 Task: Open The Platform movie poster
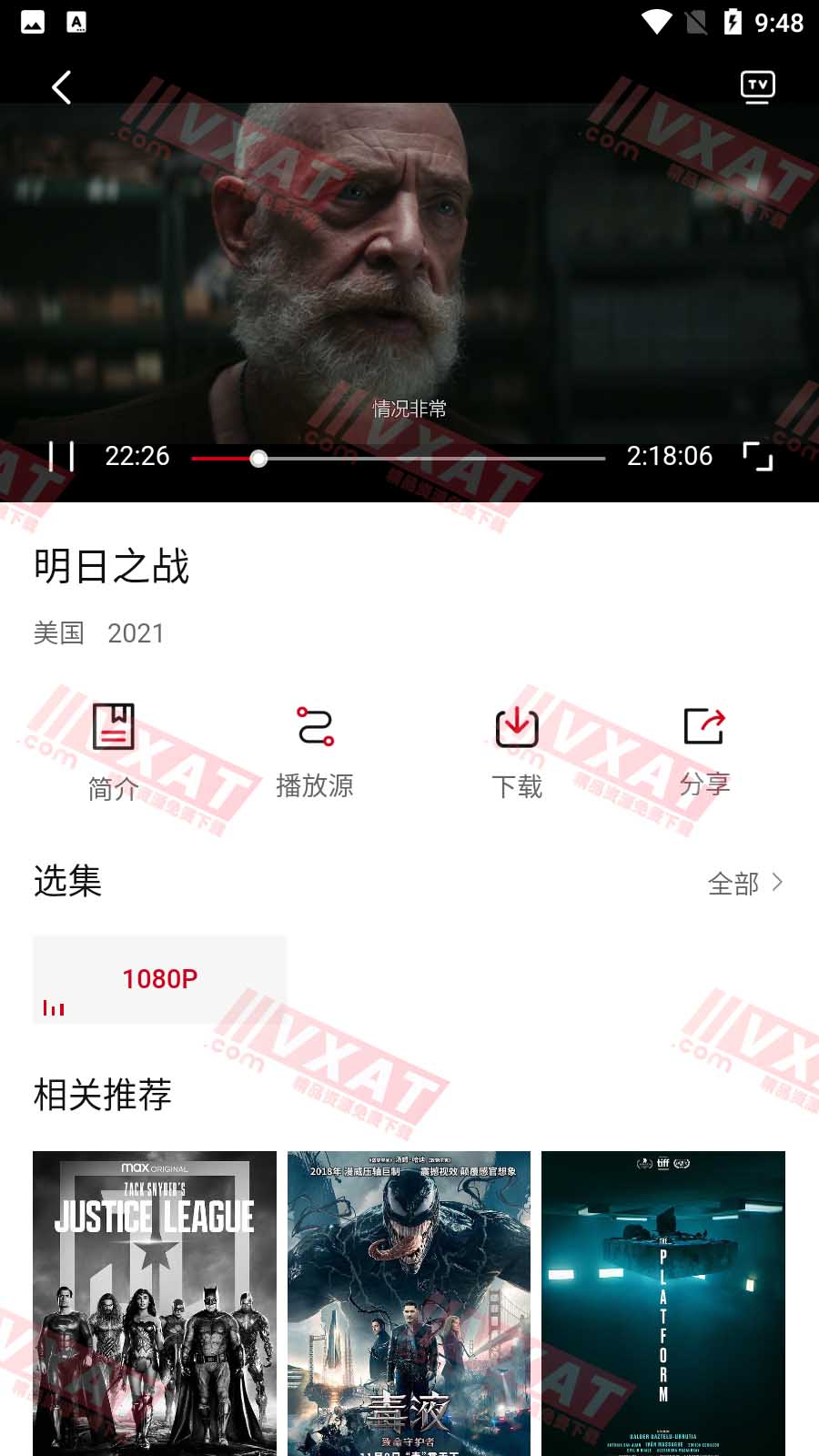(662, 1303)
